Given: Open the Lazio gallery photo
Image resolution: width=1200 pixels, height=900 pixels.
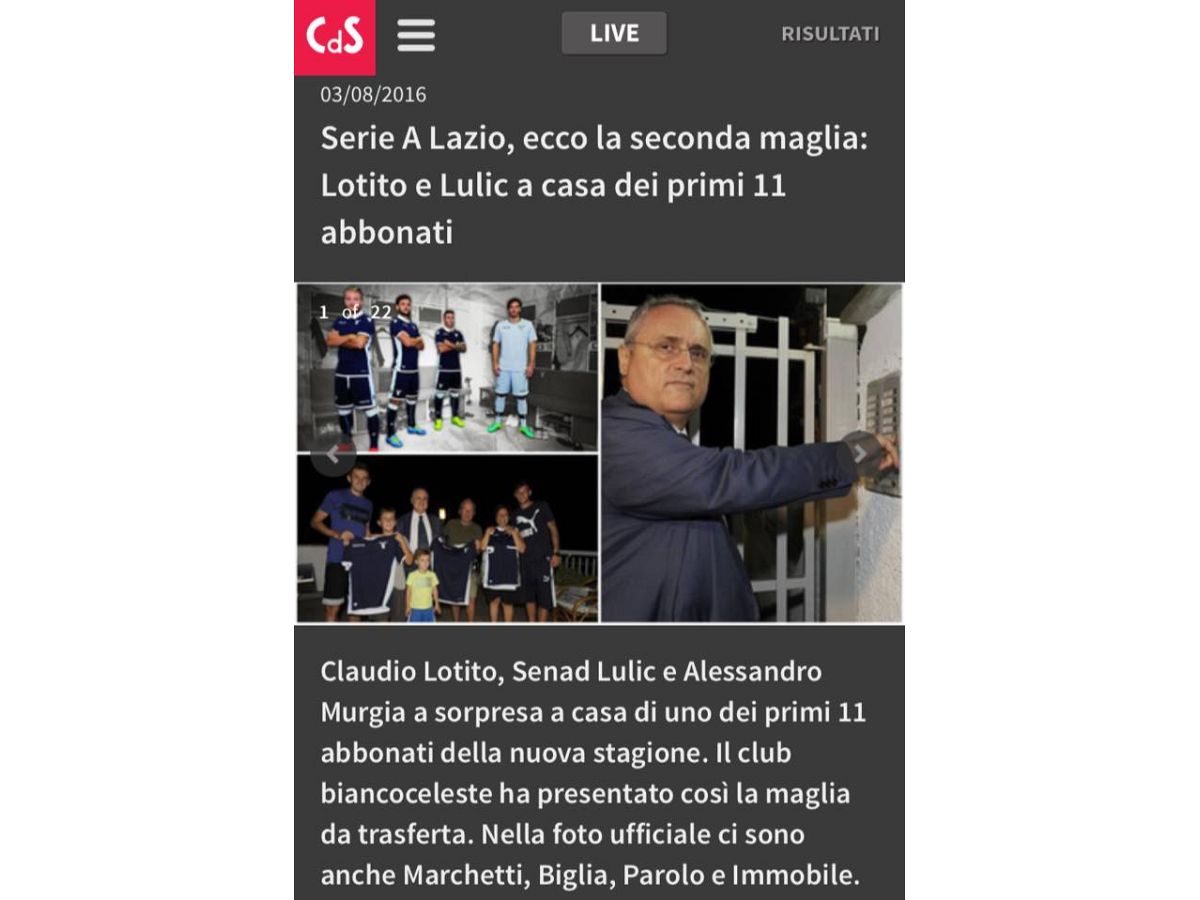Looking at the screenshot, I should [x=599, y=453].
